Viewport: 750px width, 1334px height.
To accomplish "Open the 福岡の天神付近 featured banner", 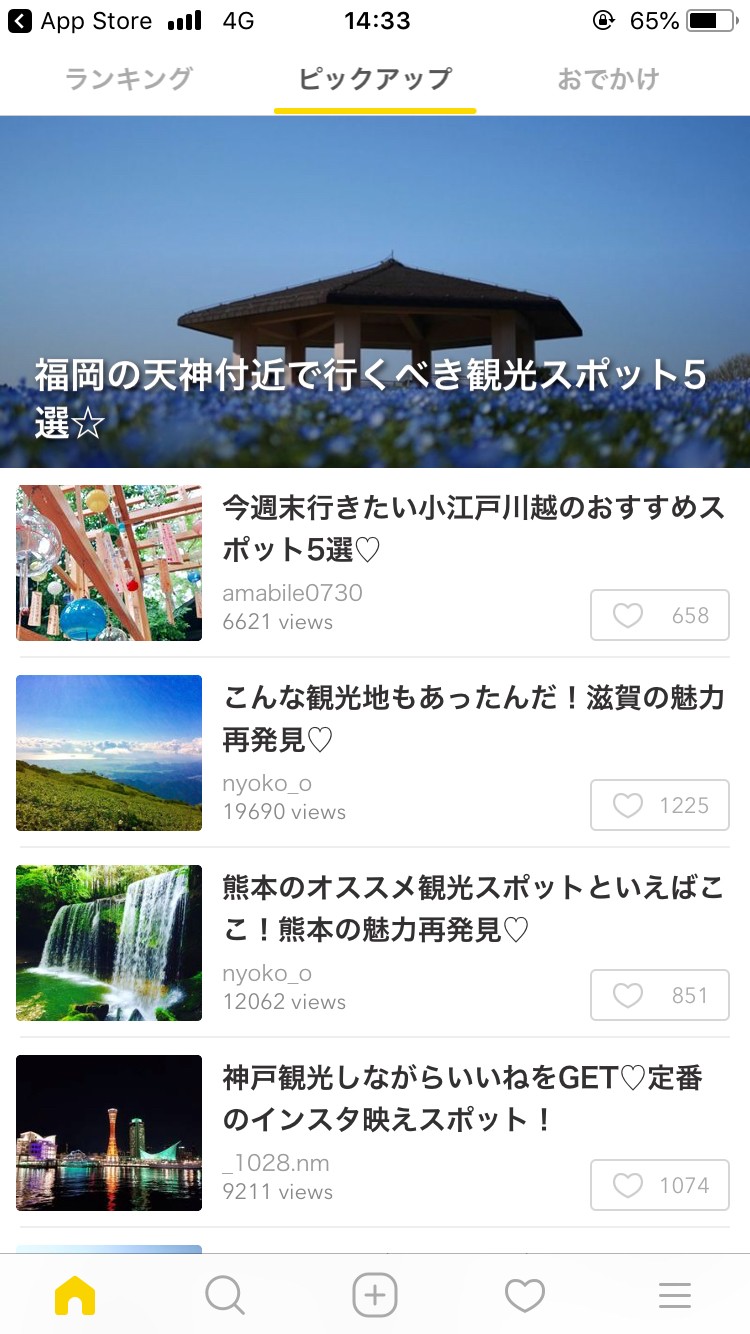I will click(x=375, y=292).
